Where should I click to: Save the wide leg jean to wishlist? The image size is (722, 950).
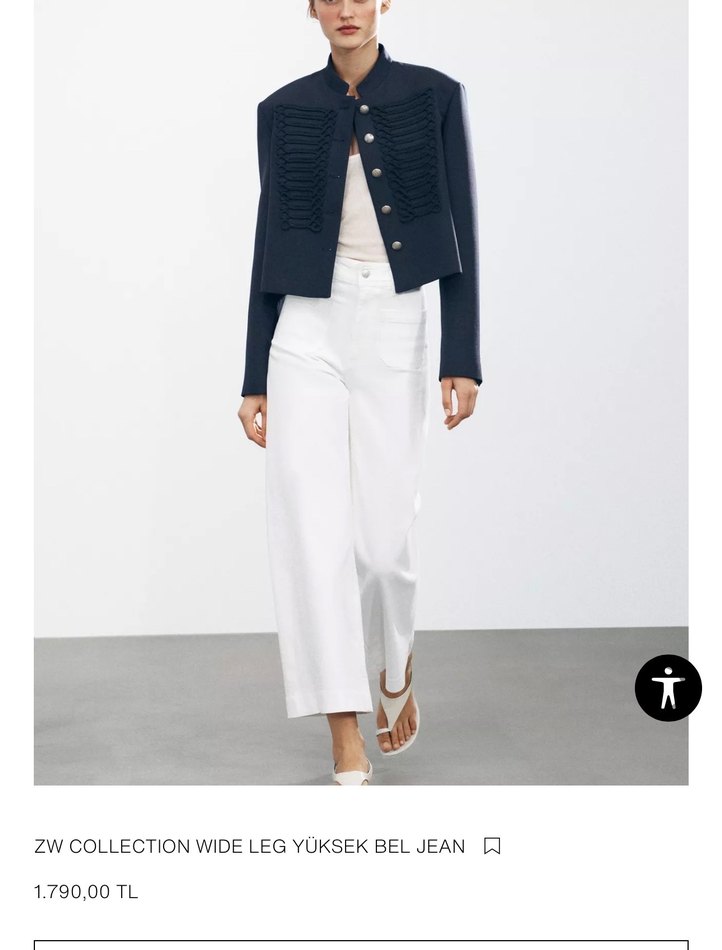click(x=492, y=846)
